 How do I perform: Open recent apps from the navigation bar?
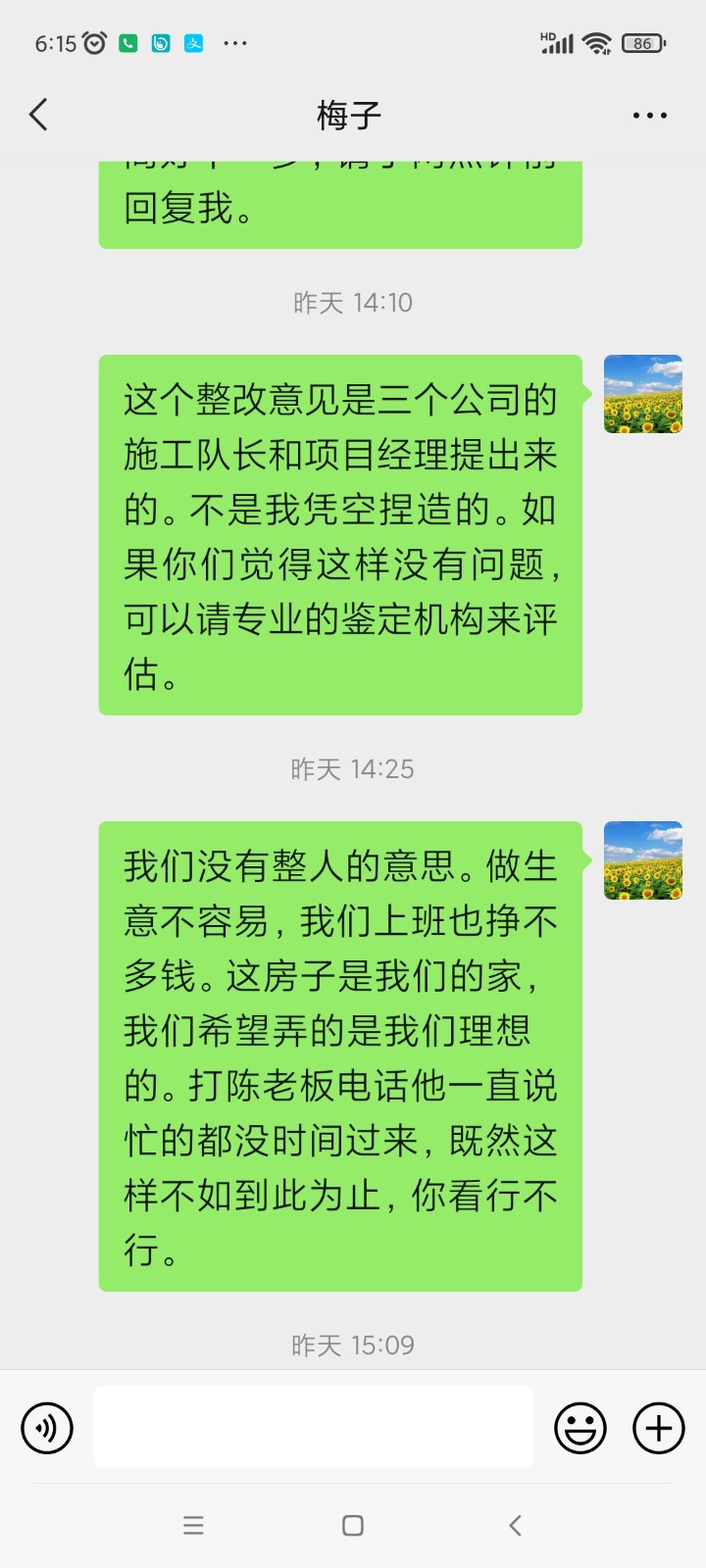click(193, 1525)
